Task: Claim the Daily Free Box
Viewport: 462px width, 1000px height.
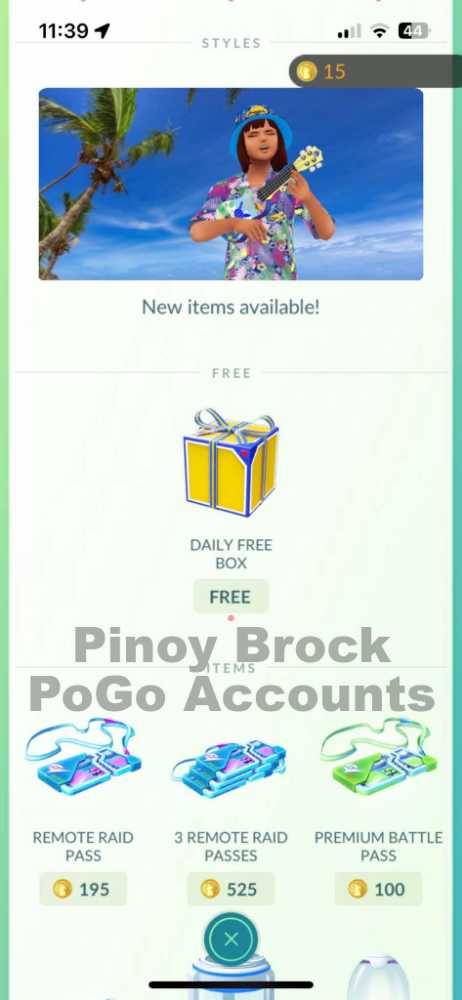Action: pos(231,597)
